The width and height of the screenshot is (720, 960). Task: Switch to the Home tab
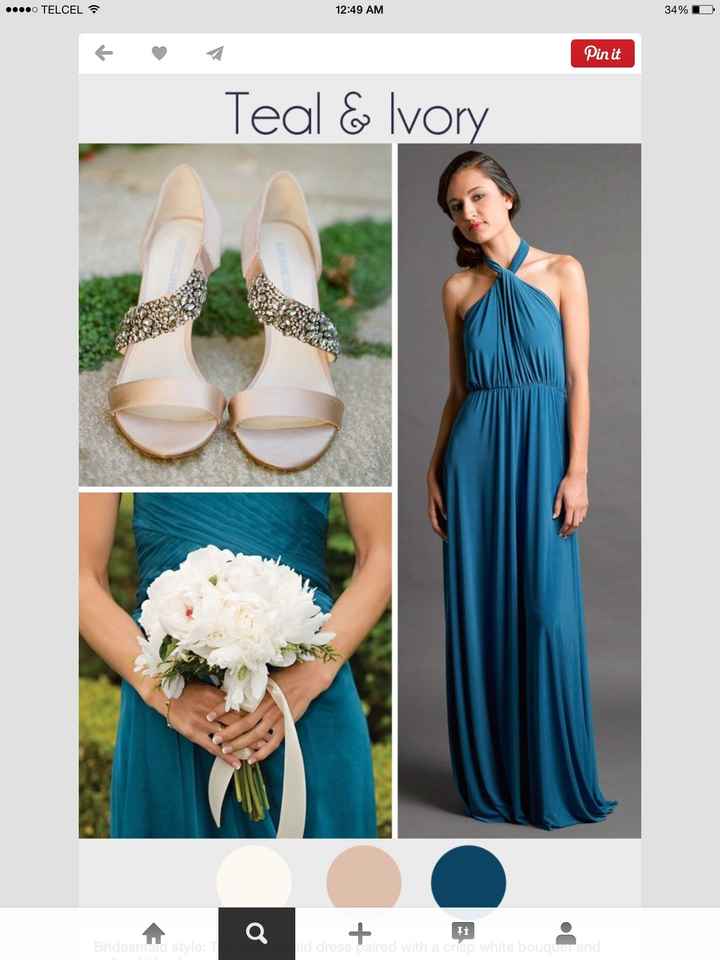tap(153, 933)
